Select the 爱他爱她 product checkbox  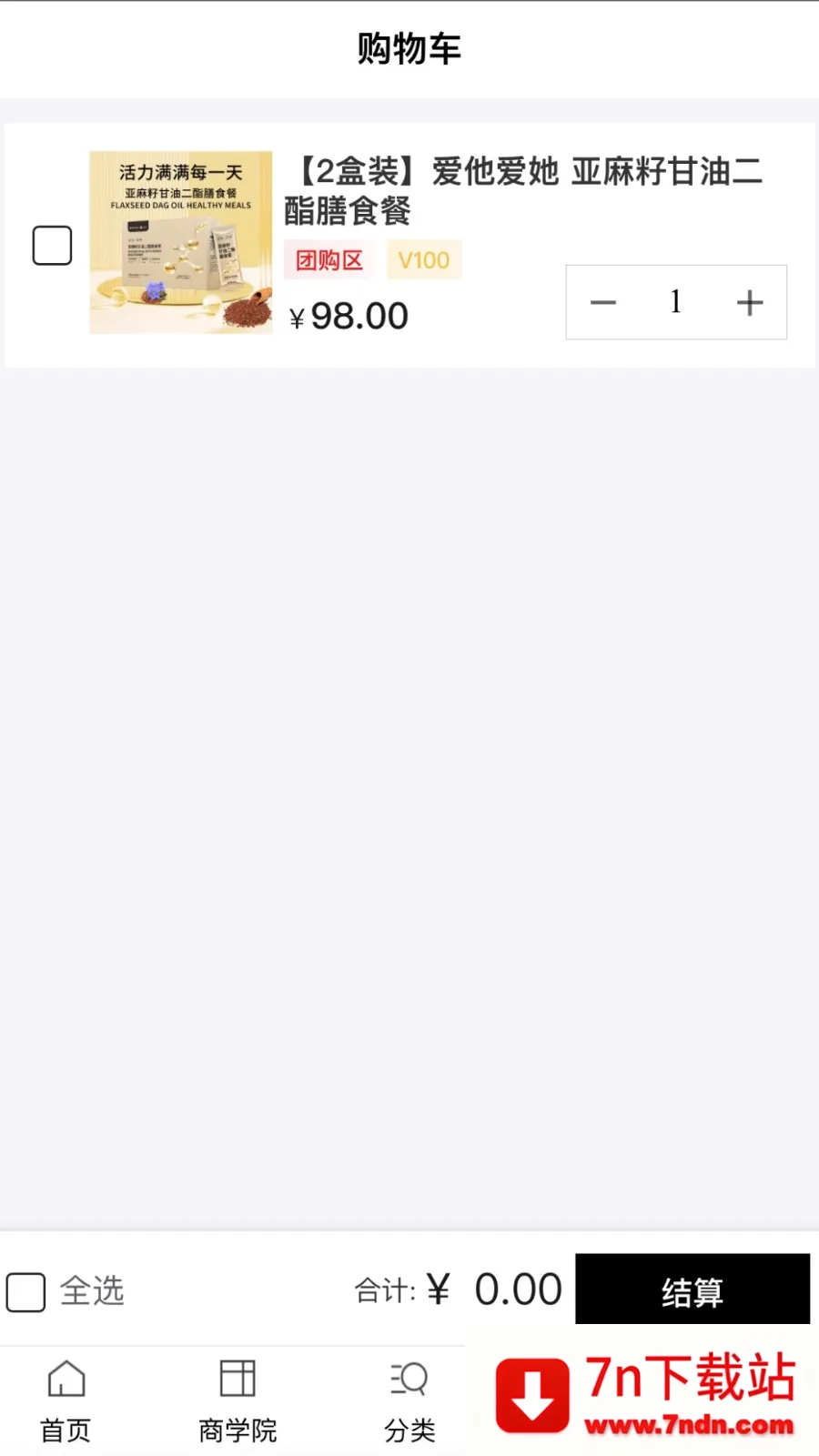coord(52,246)
